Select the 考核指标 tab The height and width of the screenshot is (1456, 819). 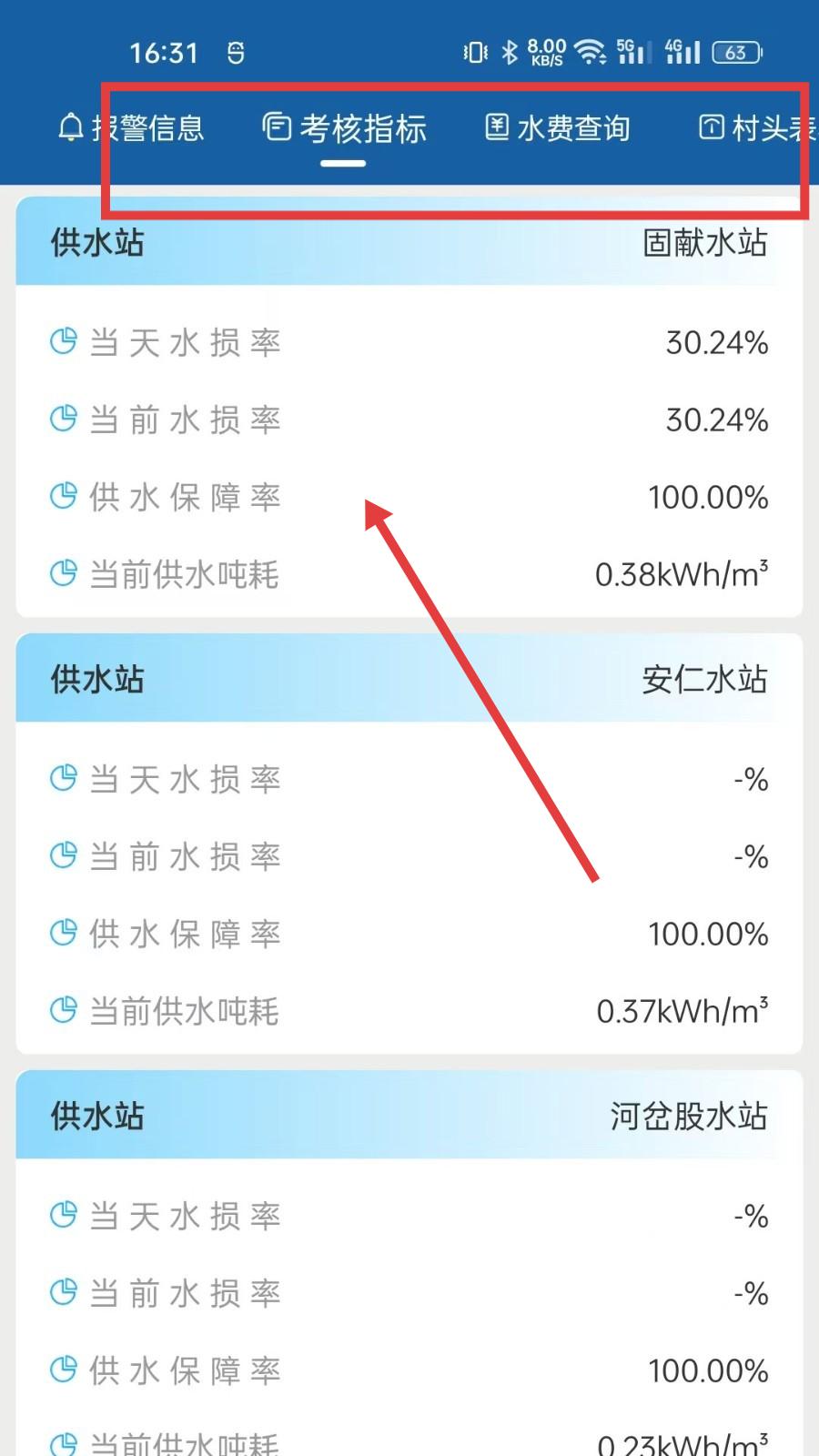[x=344, y=127]
